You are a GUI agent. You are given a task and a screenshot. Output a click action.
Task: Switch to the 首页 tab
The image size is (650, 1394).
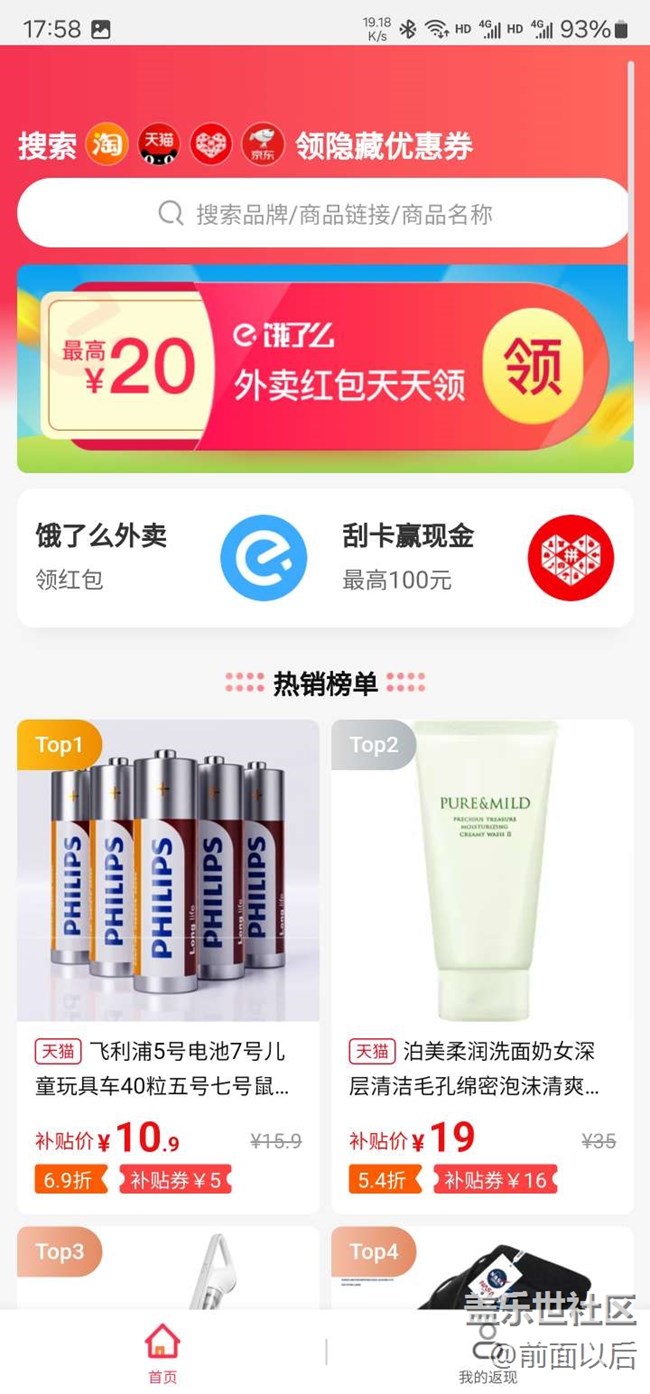click(162, 1352)
